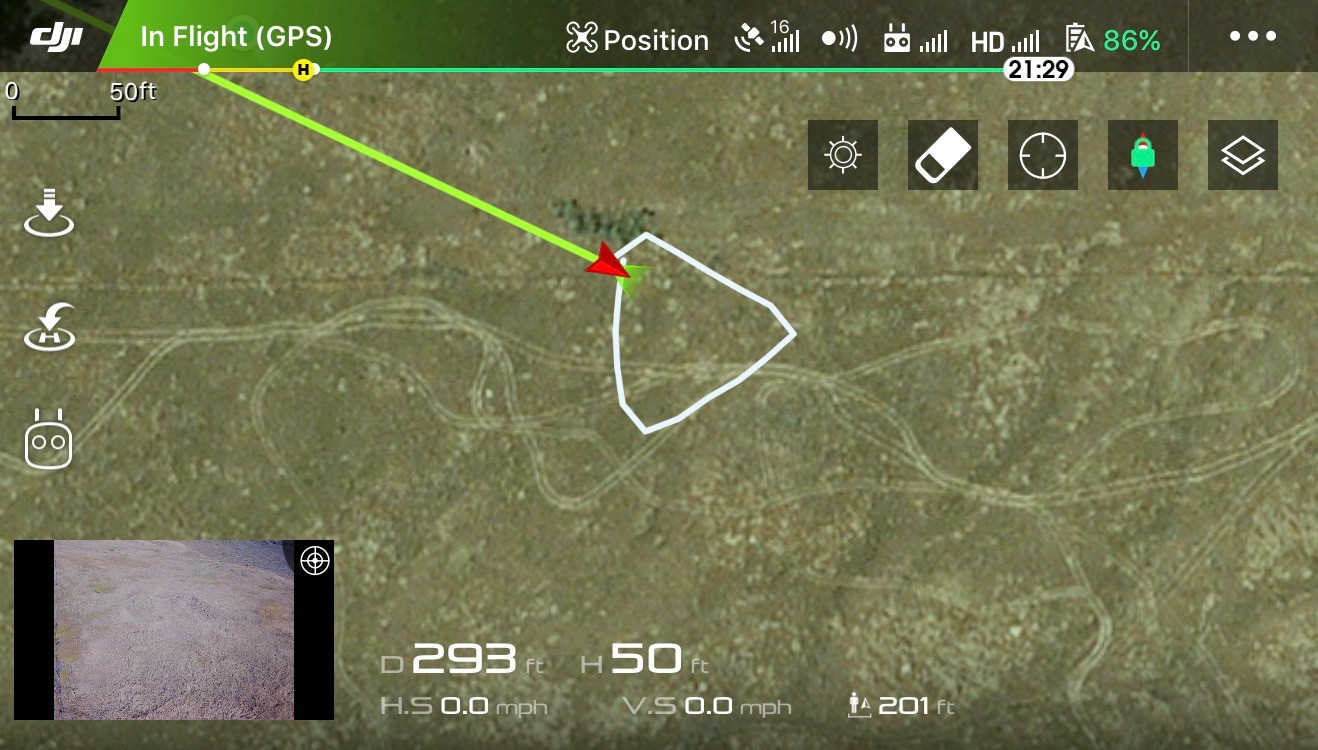Start auto landing
Image resolution: width=1318 pixels, height=750 pixels.
[x=49, y=213]
